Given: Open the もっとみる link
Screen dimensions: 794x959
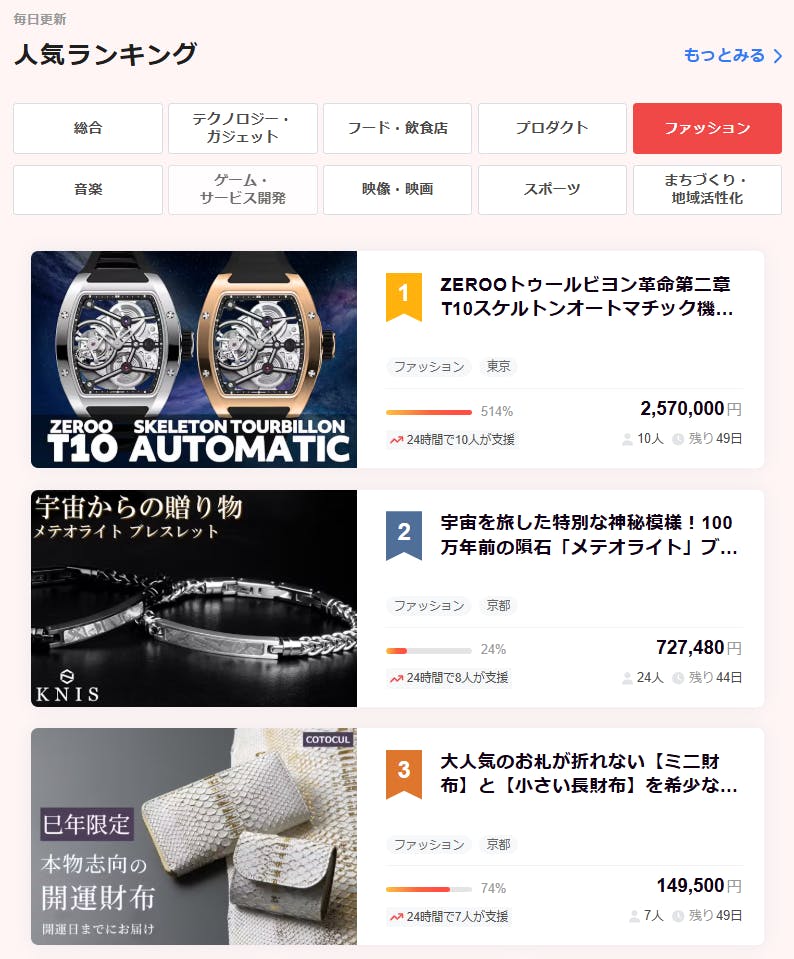Looking at the screenshot, I should (x=731, y=55).
